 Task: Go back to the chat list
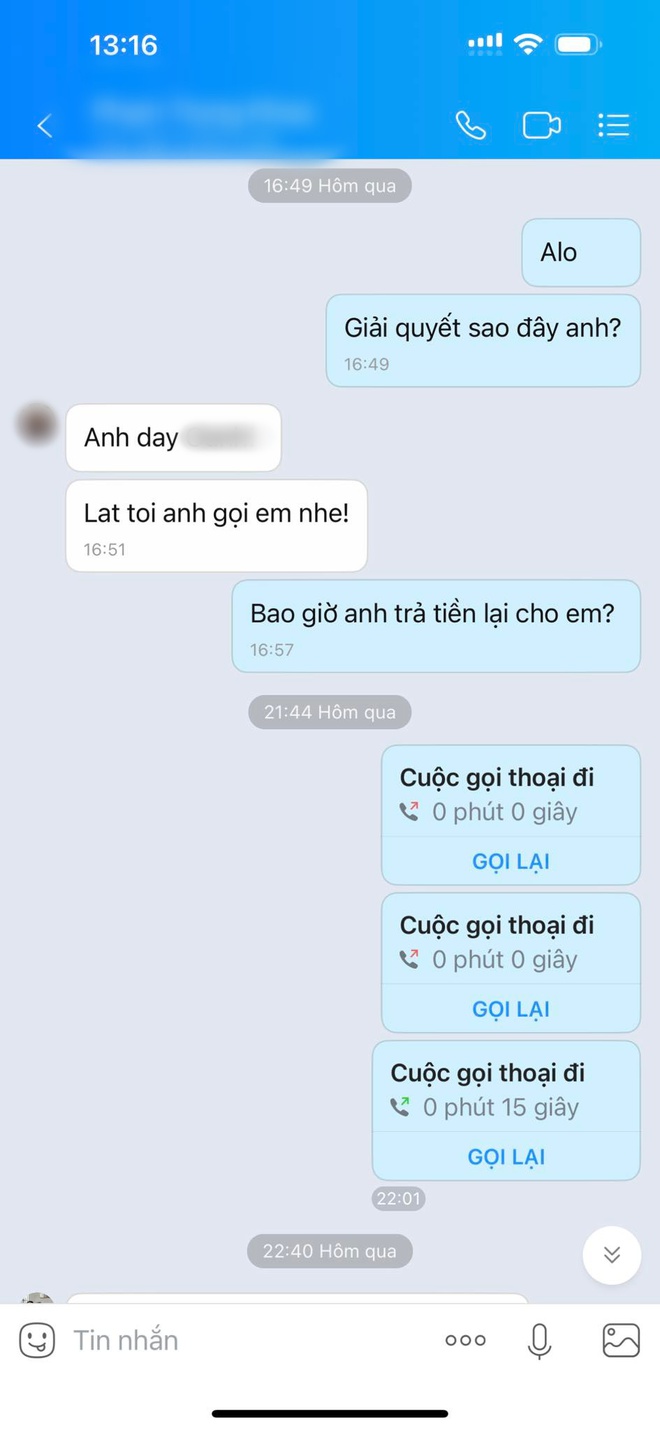coord(44,126)
